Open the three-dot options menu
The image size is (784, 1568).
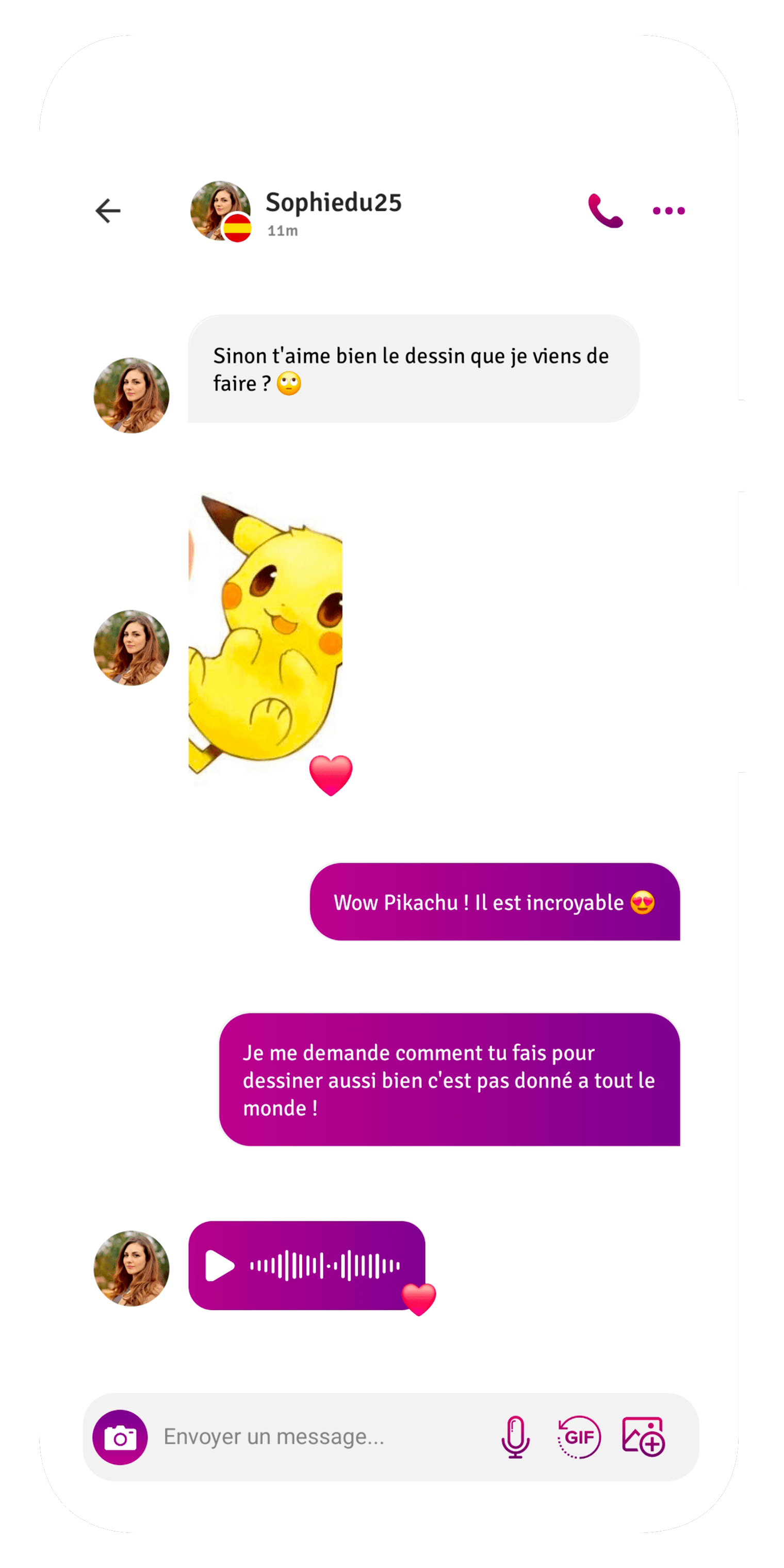pyautogui.click(x=668, y=210)
